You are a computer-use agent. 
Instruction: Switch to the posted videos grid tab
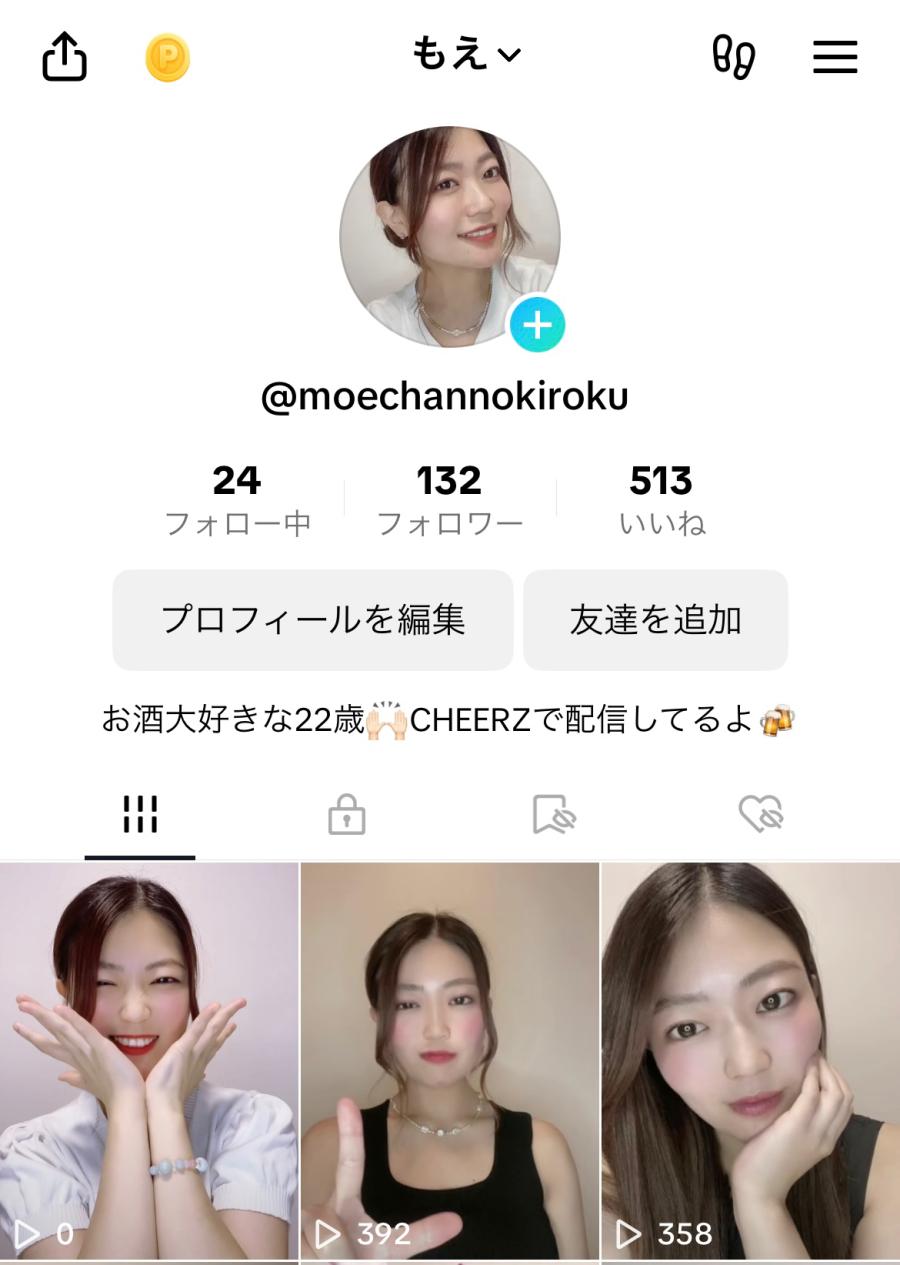click(140, 815)
